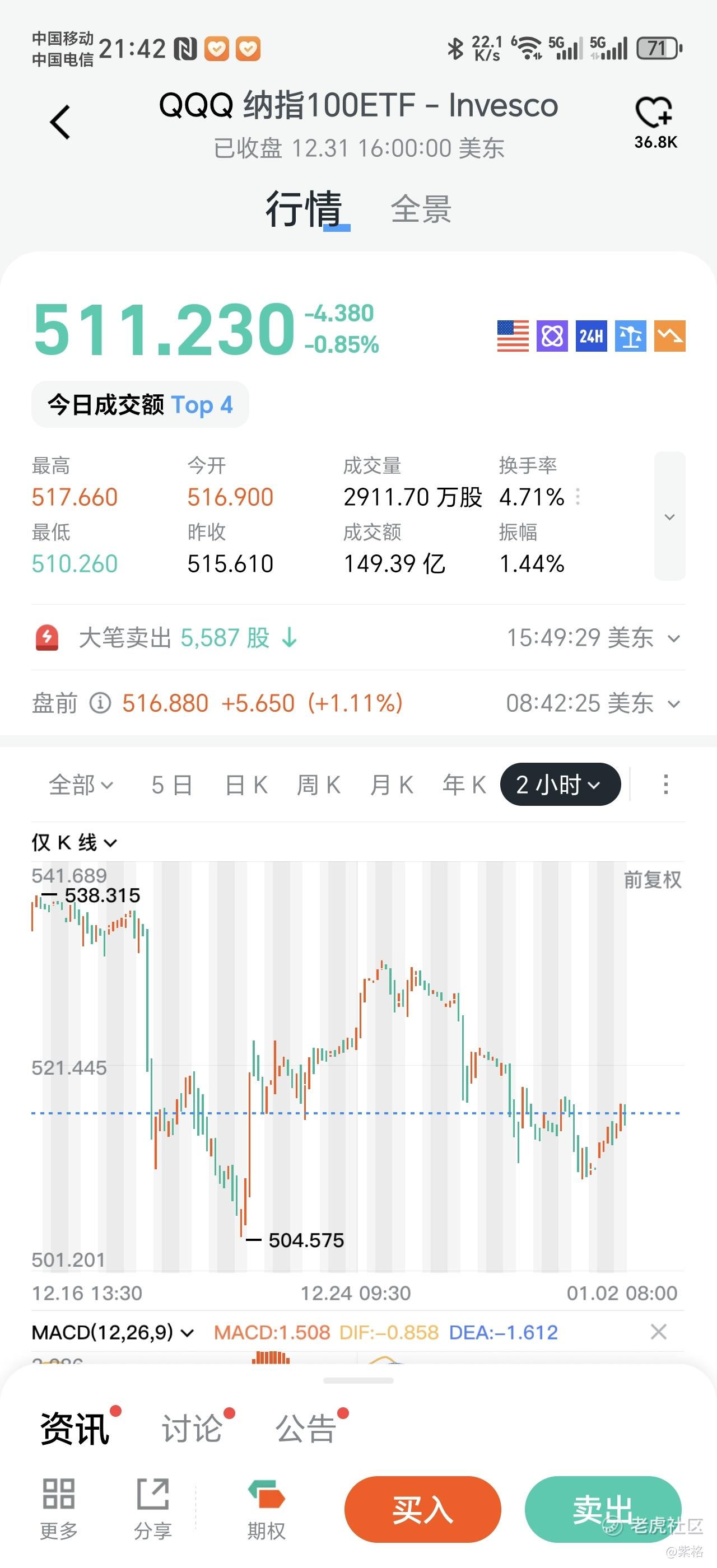Add QQQ to watchlist with heart icon
The width and height of the screenshot is (717, 1568).
[x=654, y=113]
